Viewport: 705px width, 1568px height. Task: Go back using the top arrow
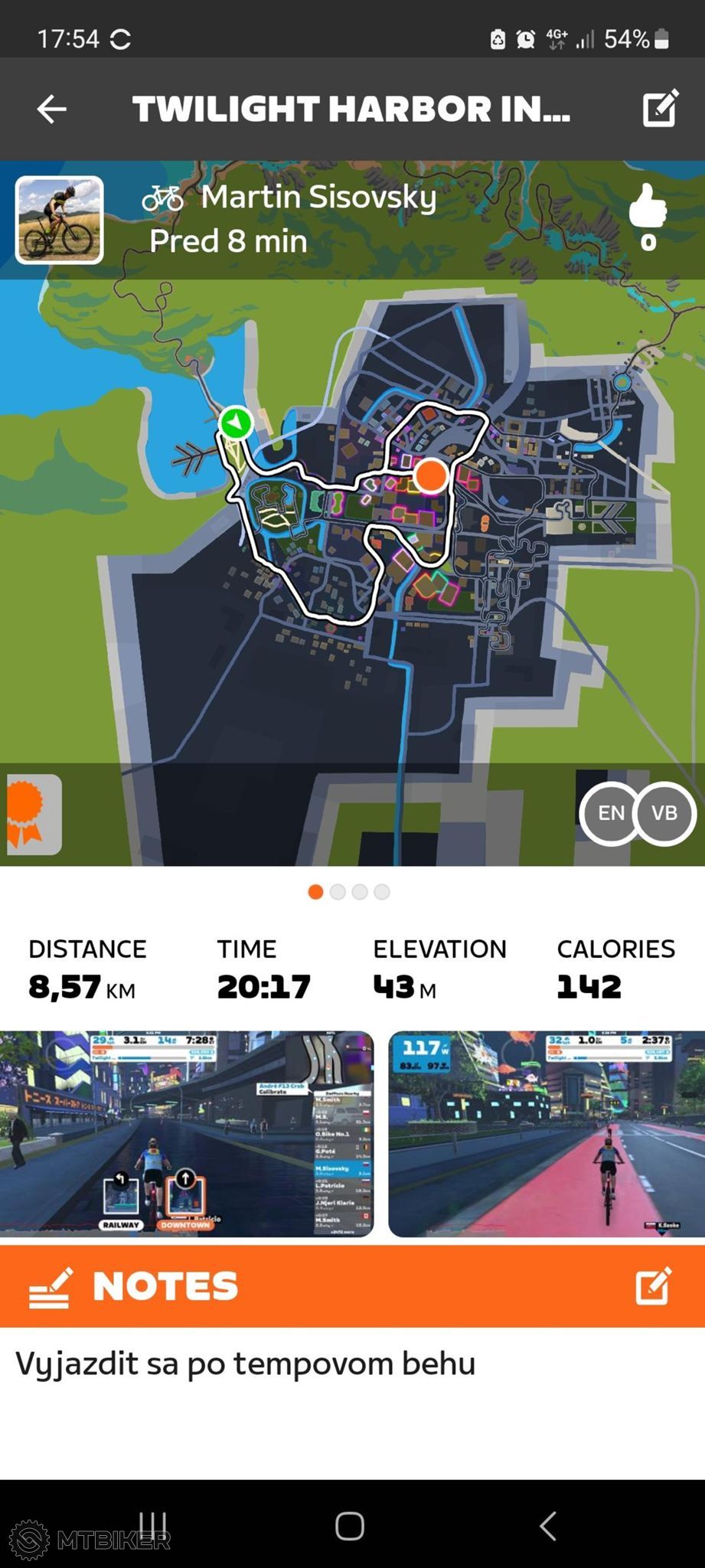coord(52,109)
